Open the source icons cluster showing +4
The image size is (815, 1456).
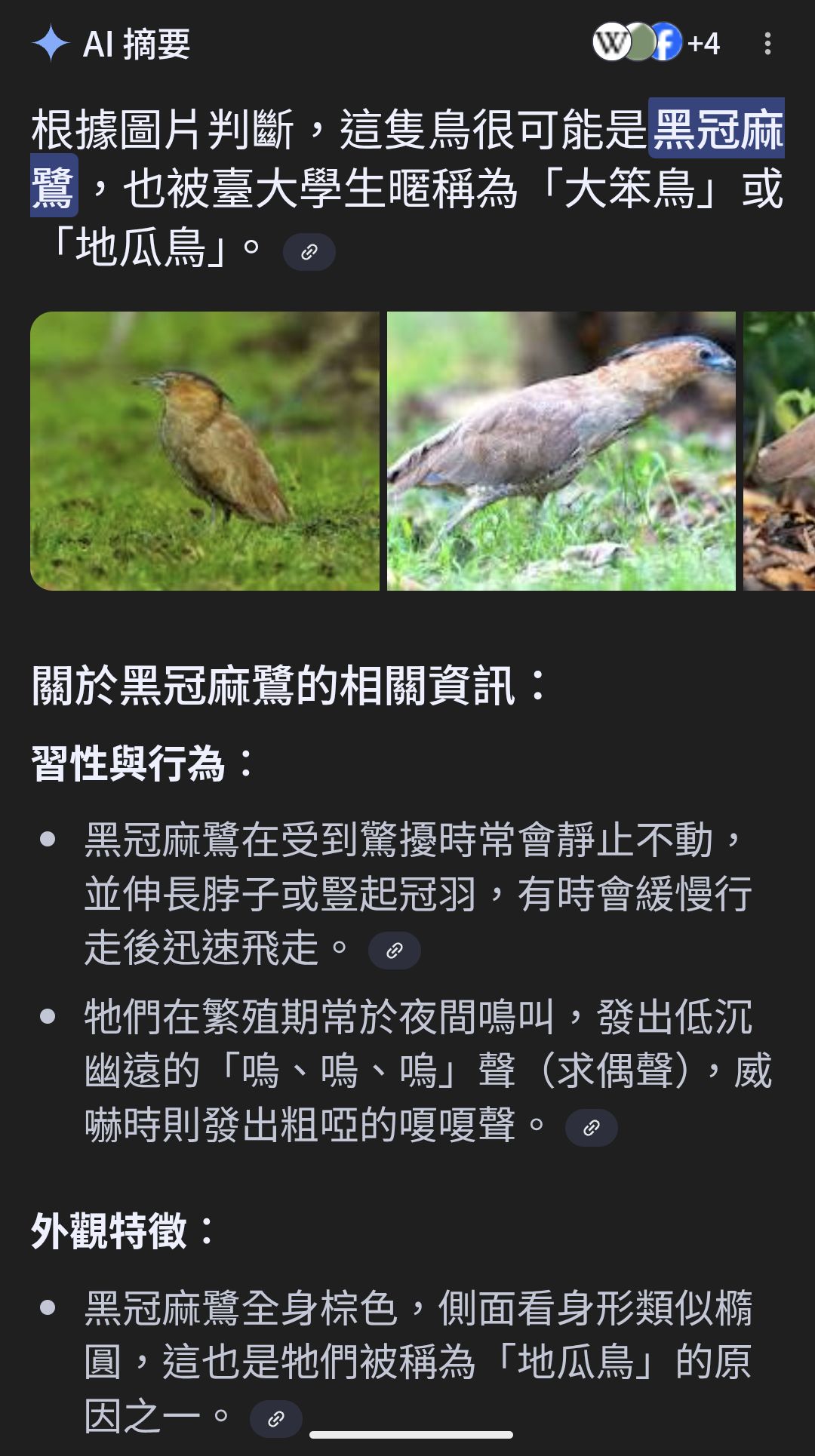[656, 43]
